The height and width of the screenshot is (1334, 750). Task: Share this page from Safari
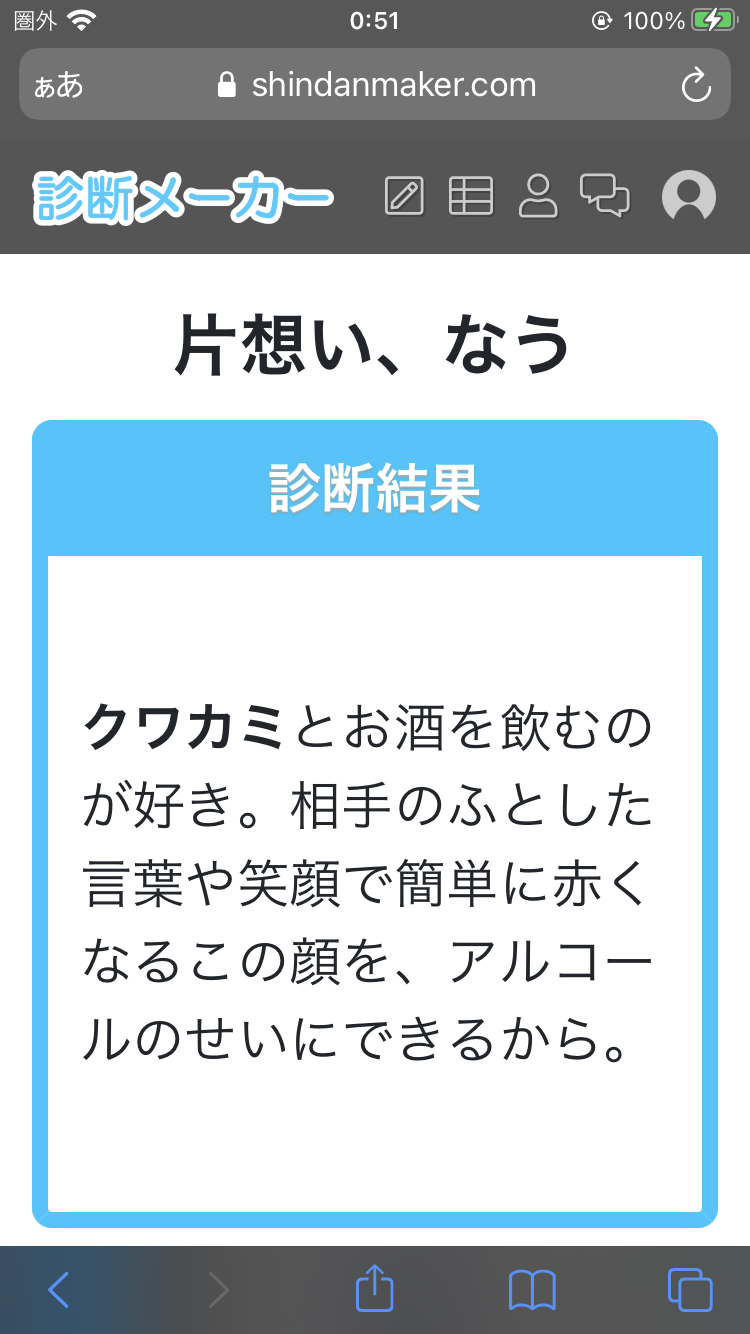point(375,1289)
